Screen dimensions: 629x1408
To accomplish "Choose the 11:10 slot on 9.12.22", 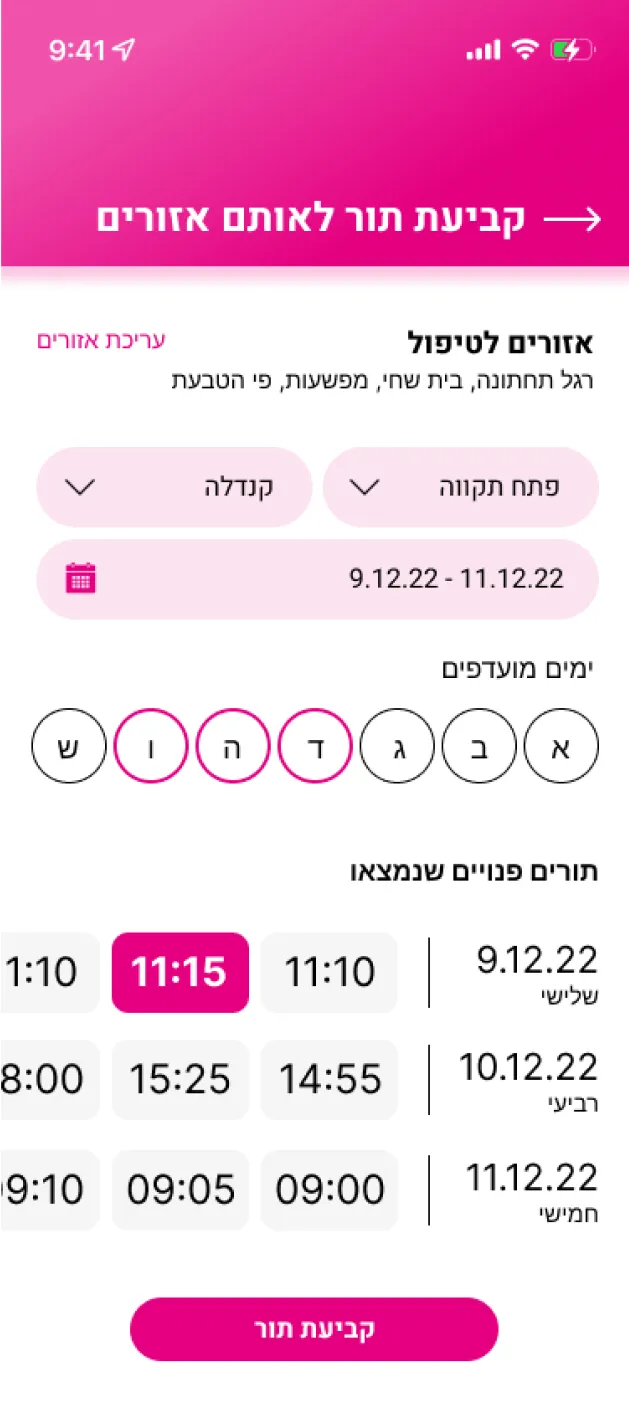I will point(329,972).
